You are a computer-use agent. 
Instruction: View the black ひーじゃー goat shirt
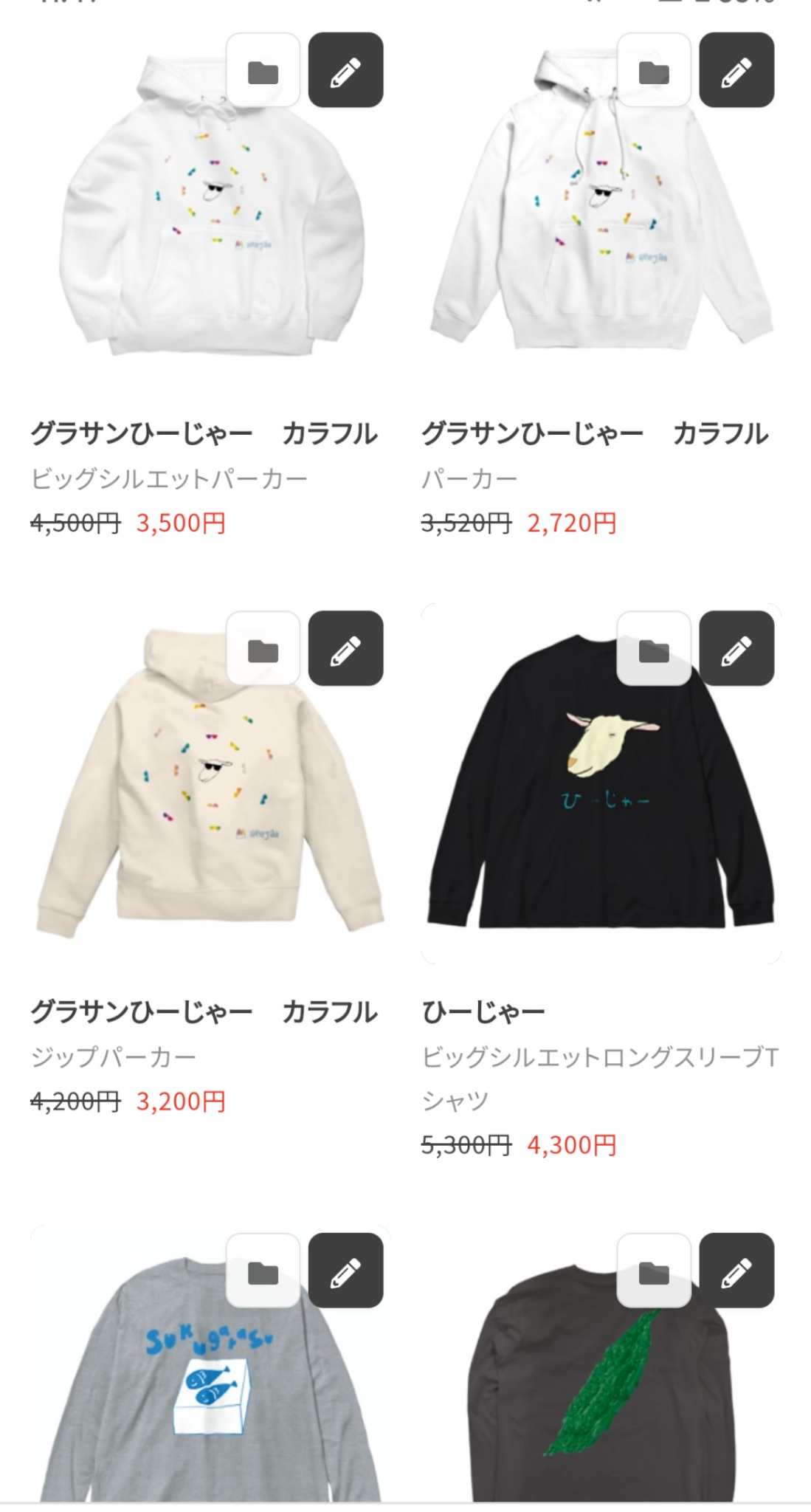tap(601, 812)
